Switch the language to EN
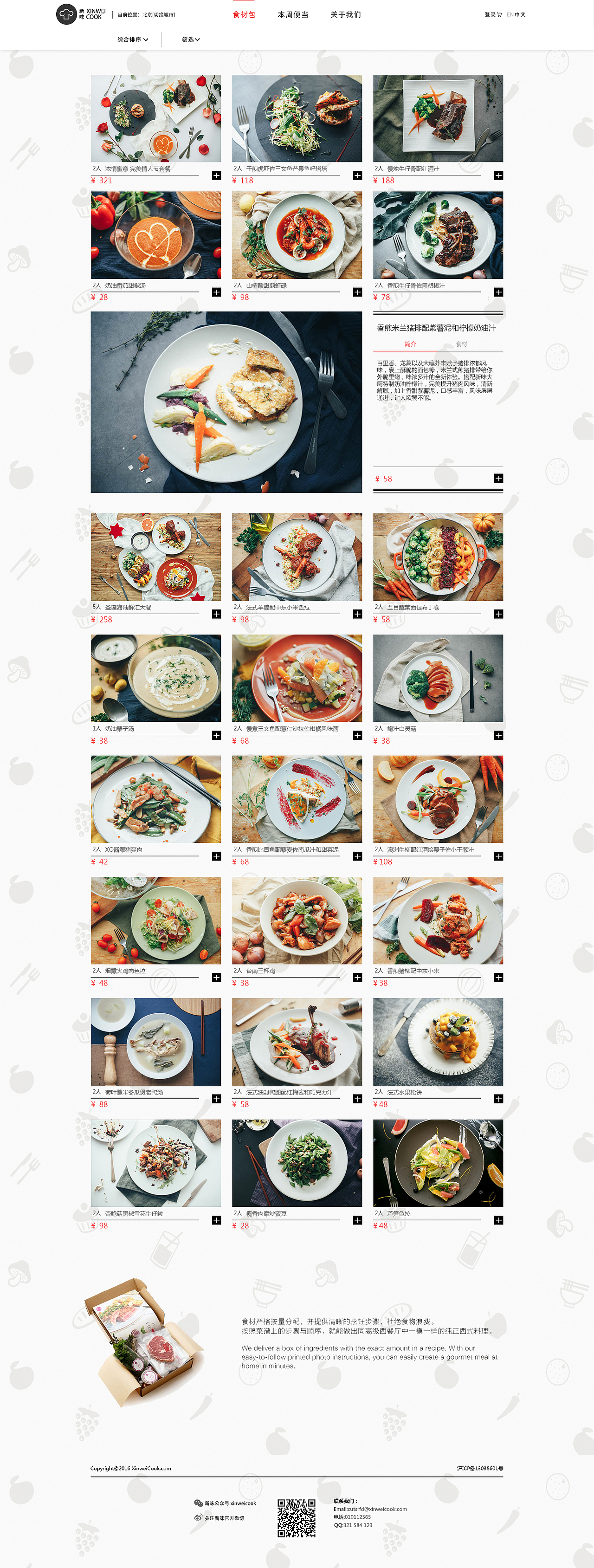 click(510, 14)
